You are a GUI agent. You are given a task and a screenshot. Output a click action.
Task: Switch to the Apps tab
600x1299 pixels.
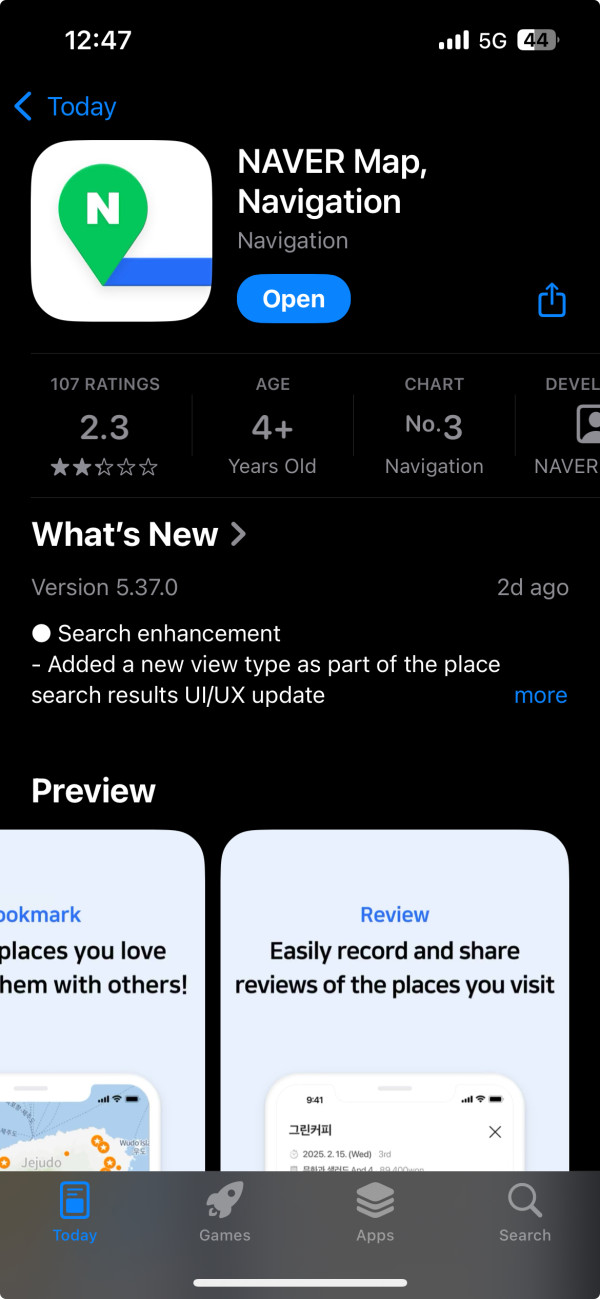[375, 1212]
